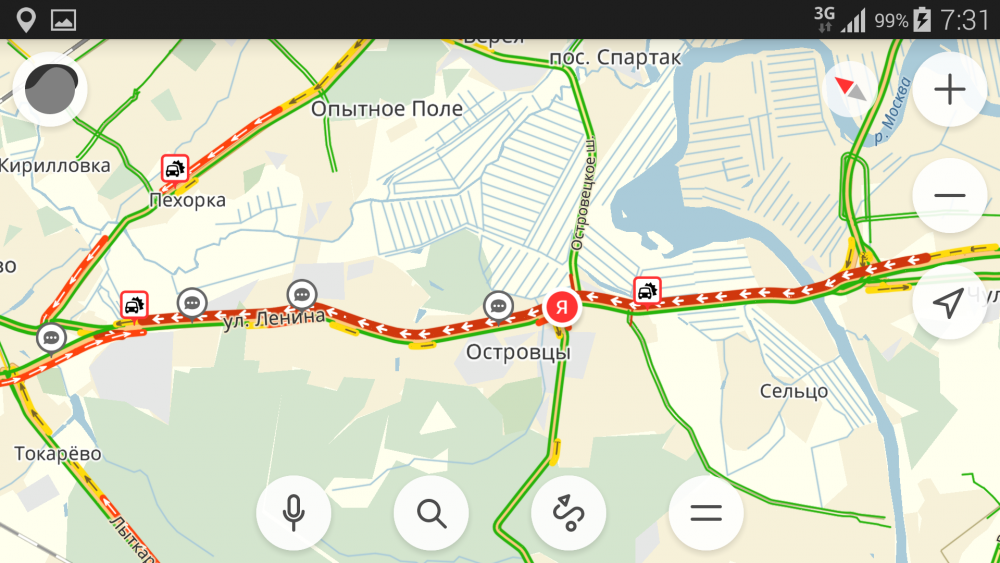The width and height of the screenshot is (1000, 563).
Task: Open the main menu button
Action: click(706, 513)
